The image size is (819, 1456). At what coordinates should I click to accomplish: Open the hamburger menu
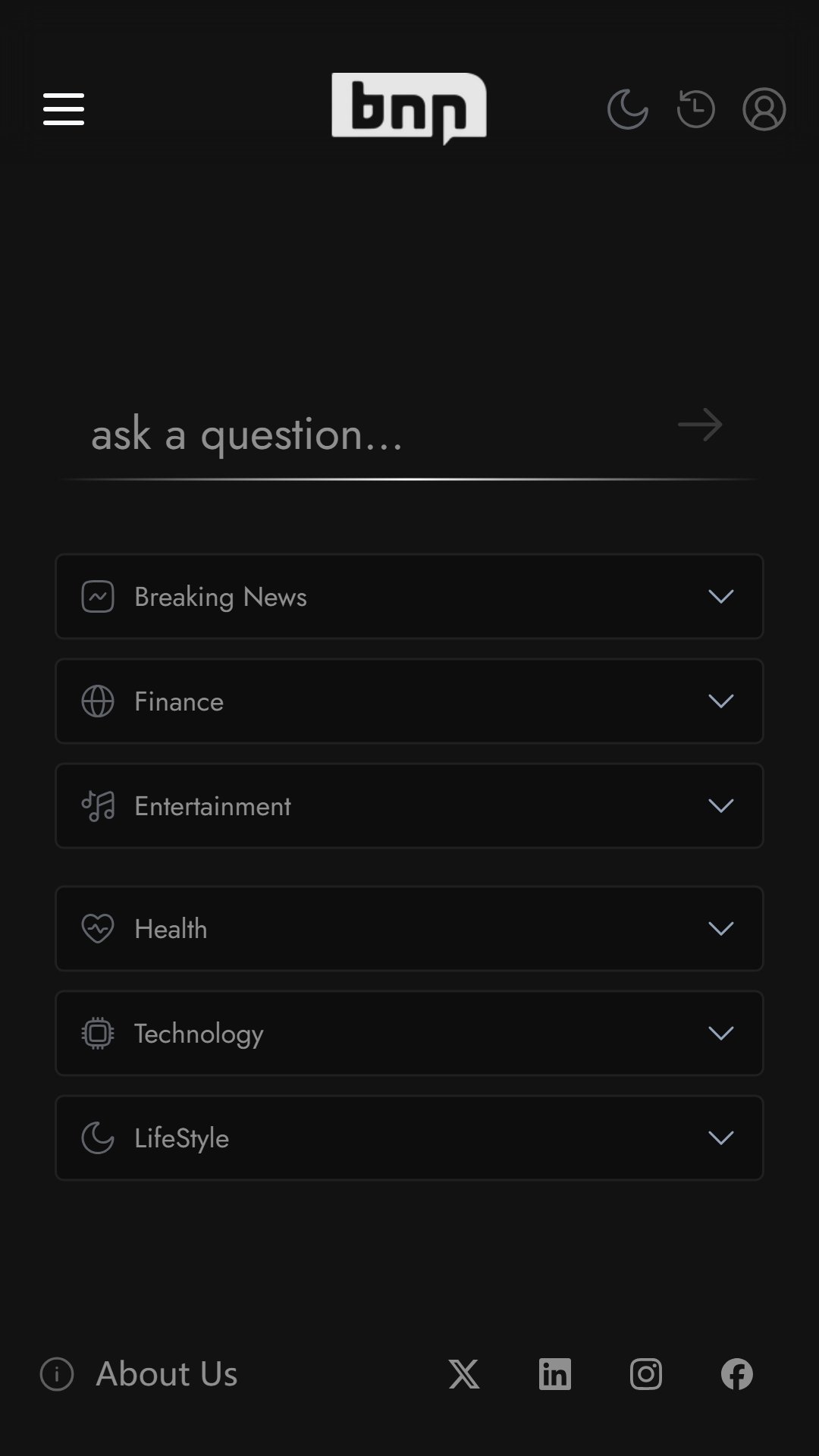point(64,109)
